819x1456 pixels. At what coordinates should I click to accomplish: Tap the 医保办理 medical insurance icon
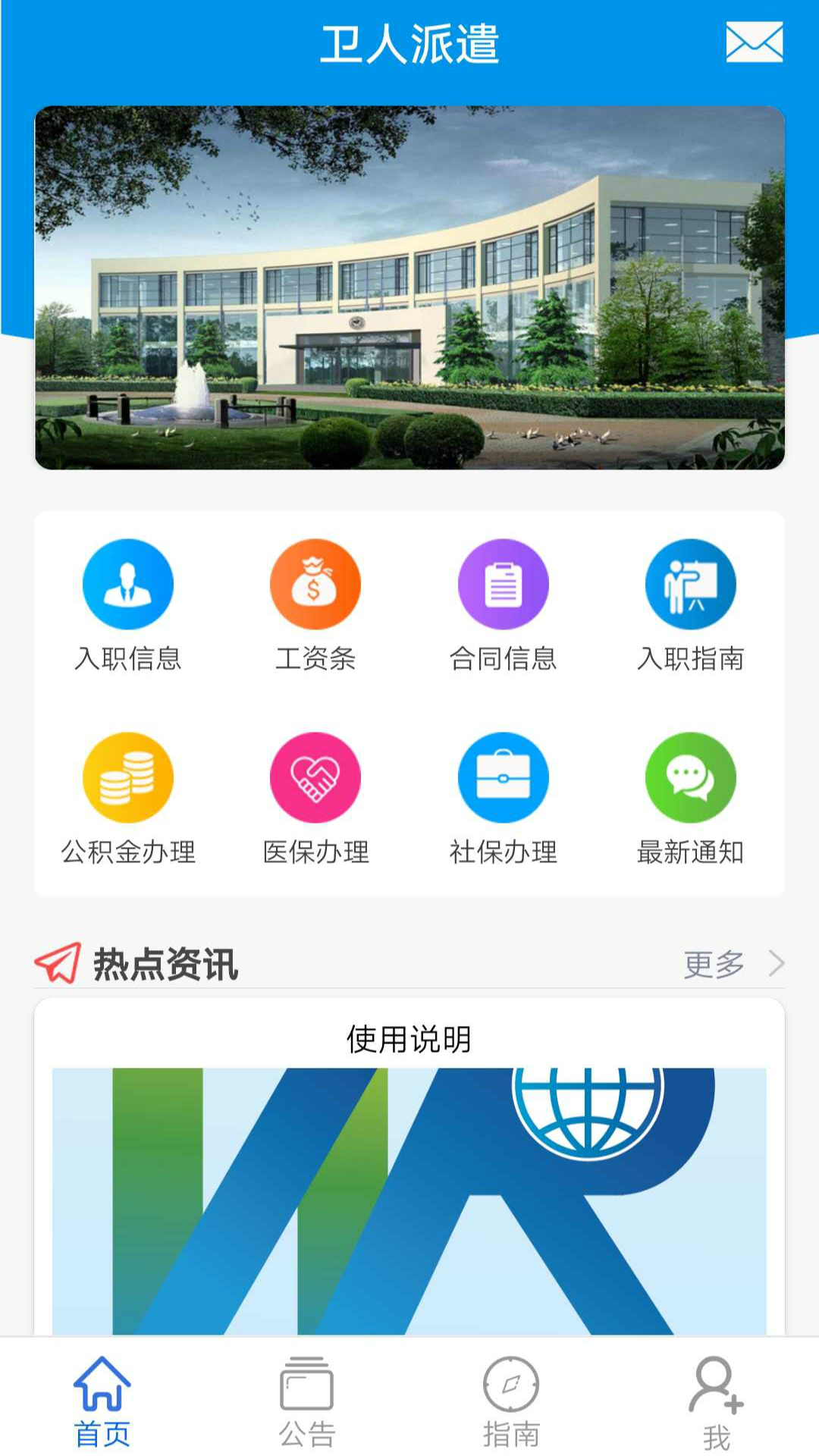point(315,777)
